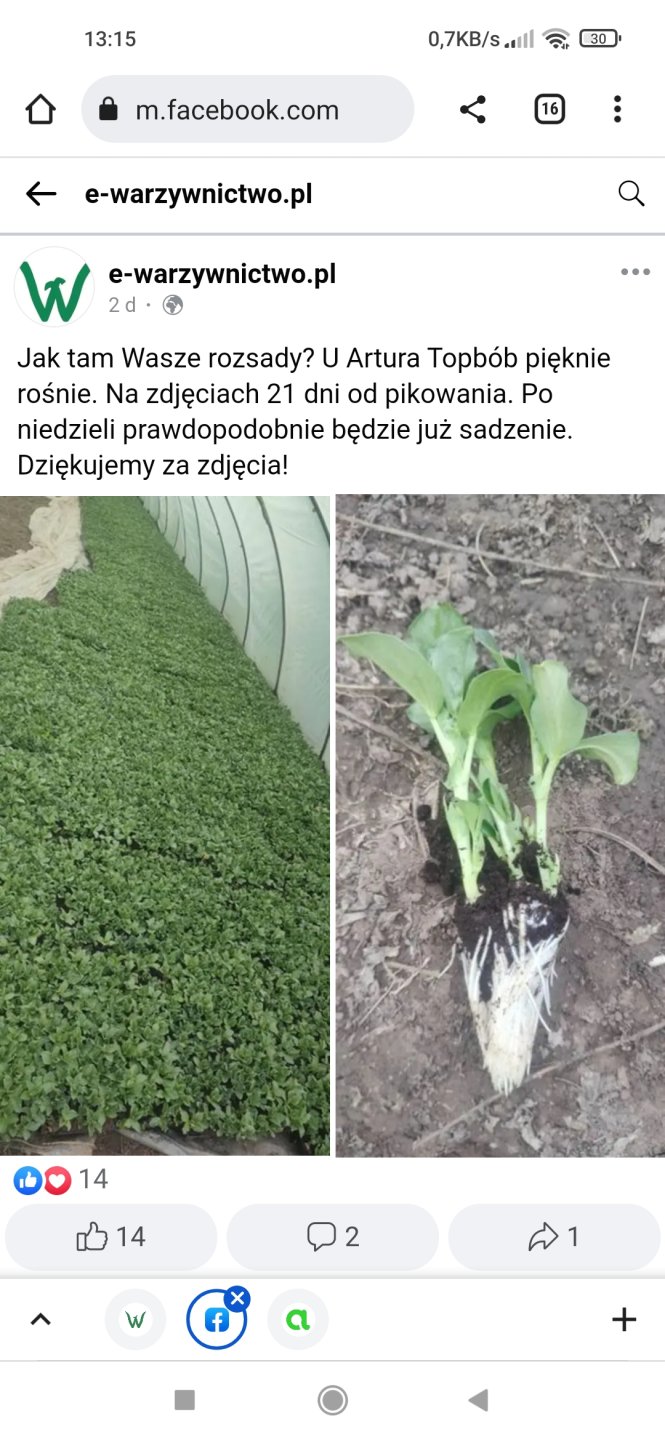This screenshot has width=665, height=1440.
Task: See who reacted to the post
Action: coord(62,1180)
